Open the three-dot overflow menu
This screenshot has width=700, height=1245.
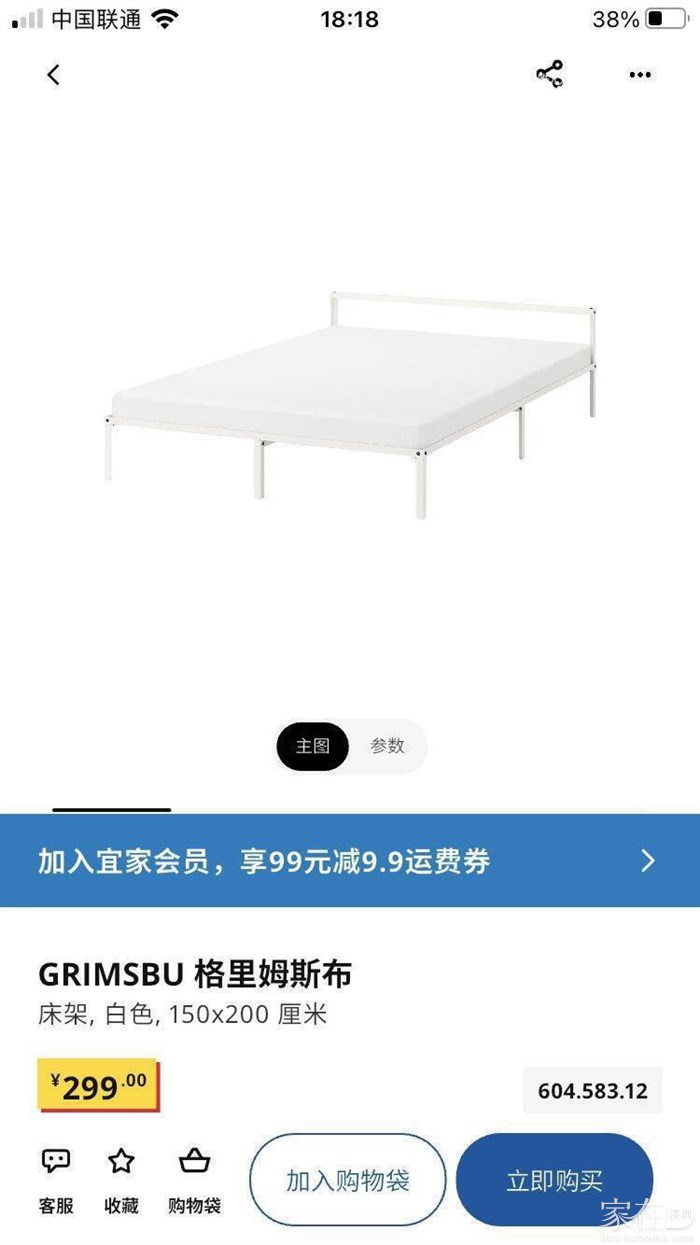click(x=640, y=75)
